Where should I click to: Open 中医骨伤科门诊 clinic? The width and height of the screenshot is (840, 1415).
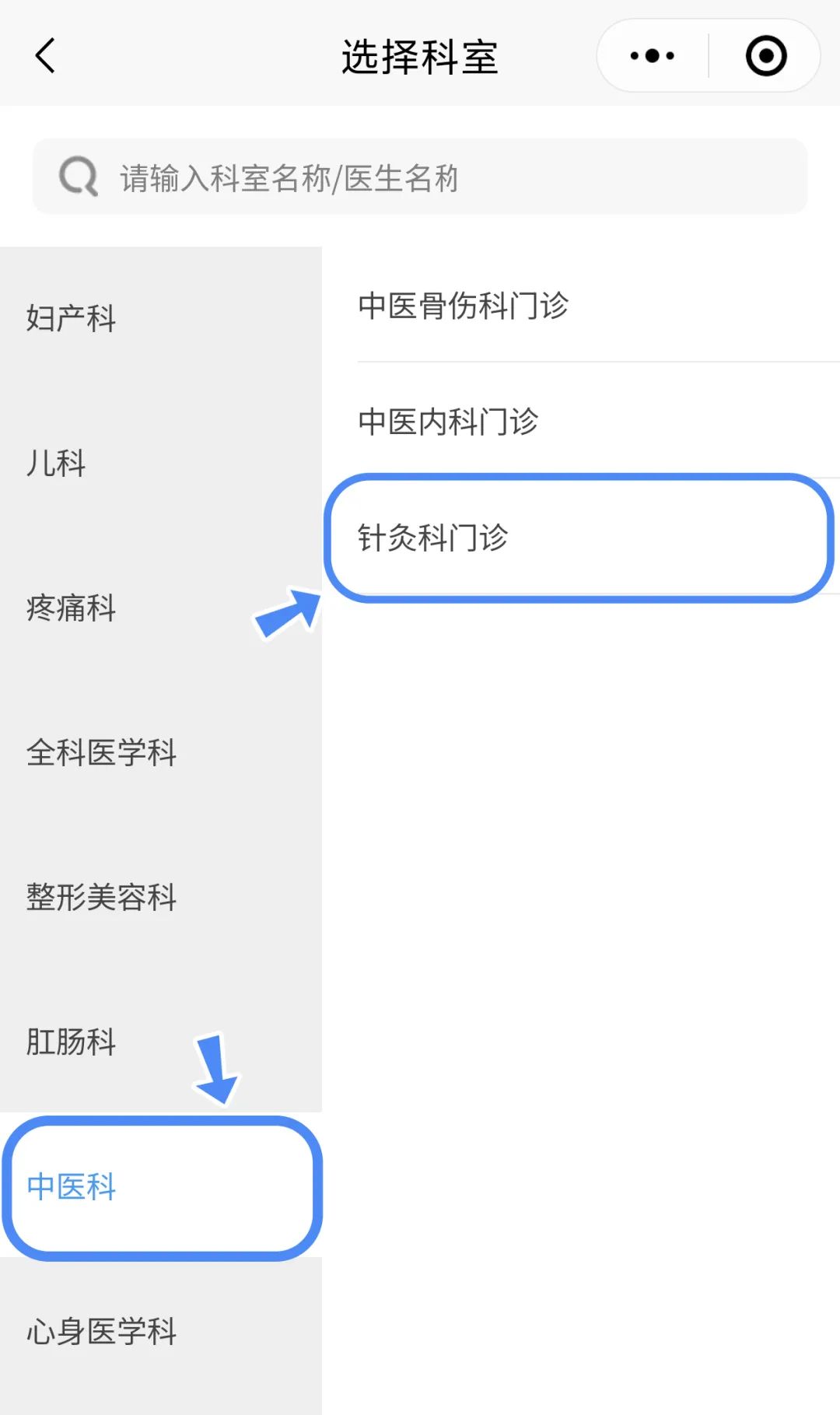[x=582, y=305]
